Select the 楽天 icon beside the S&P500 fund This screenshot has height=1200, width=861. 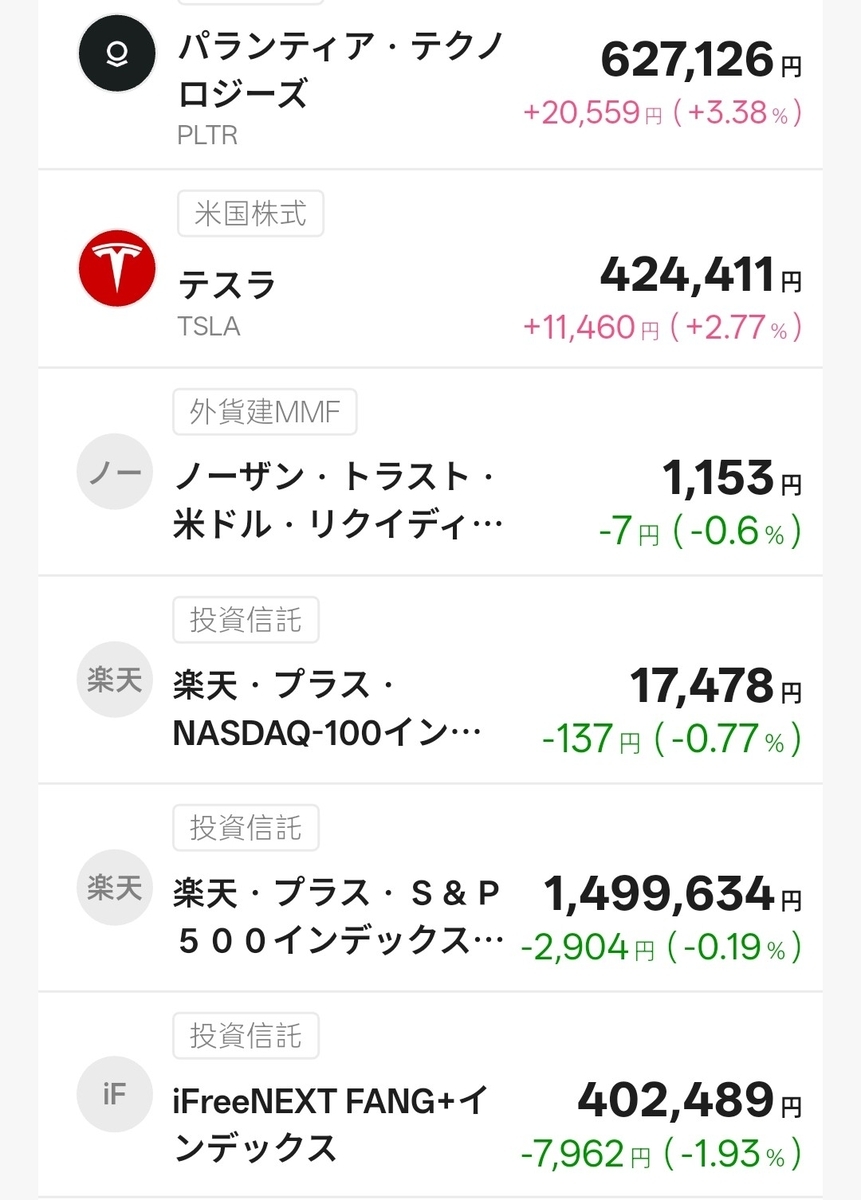coord(114,887)
